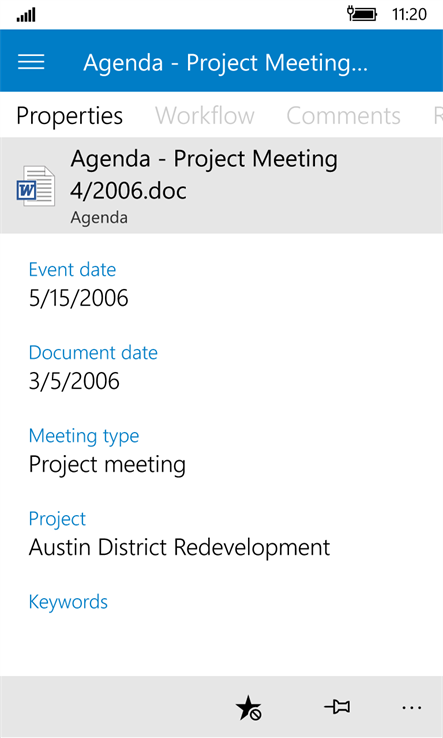Open the hamburger navigation menu

(x=31, y=62)
